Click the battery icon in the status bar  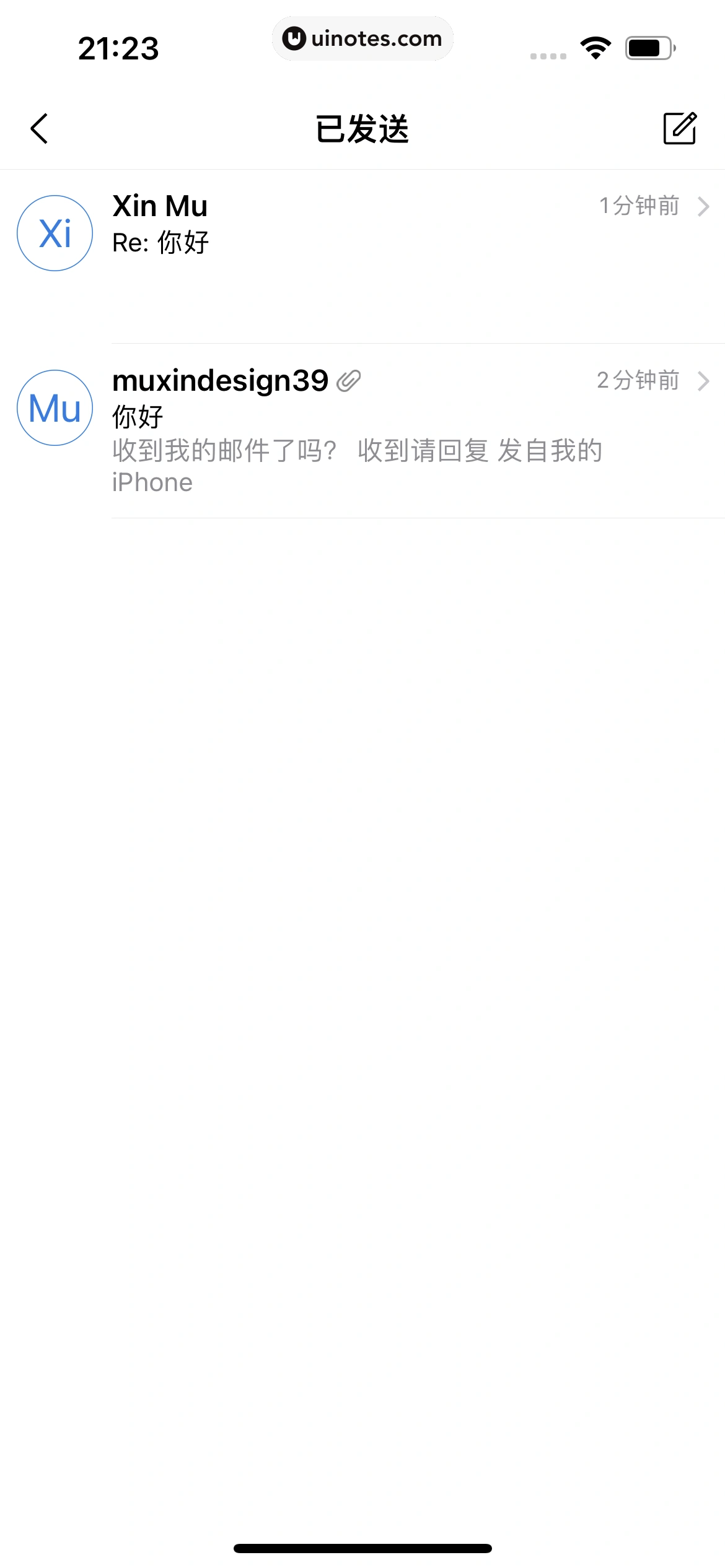[648, 46]
